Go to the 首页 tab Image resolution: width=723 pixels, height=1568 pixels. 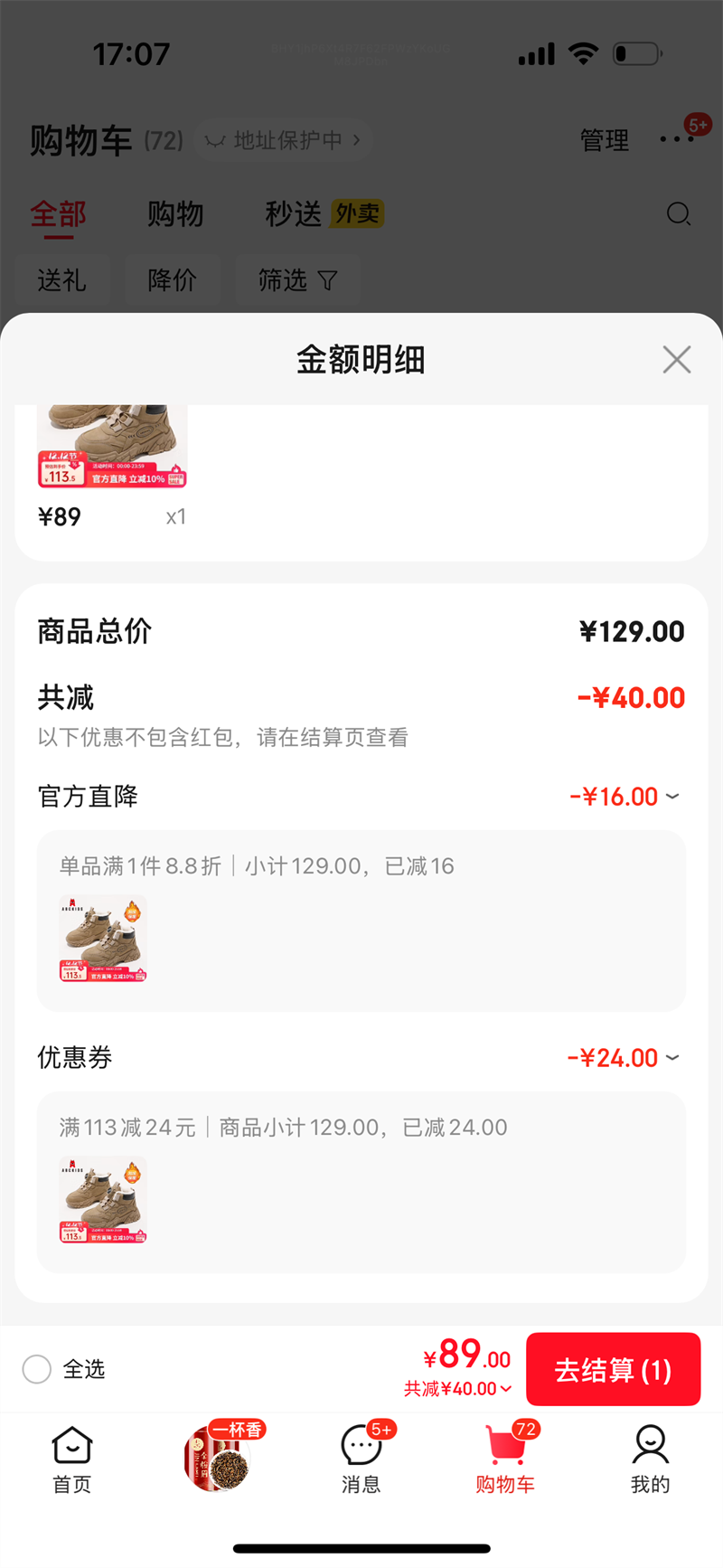72,1458
